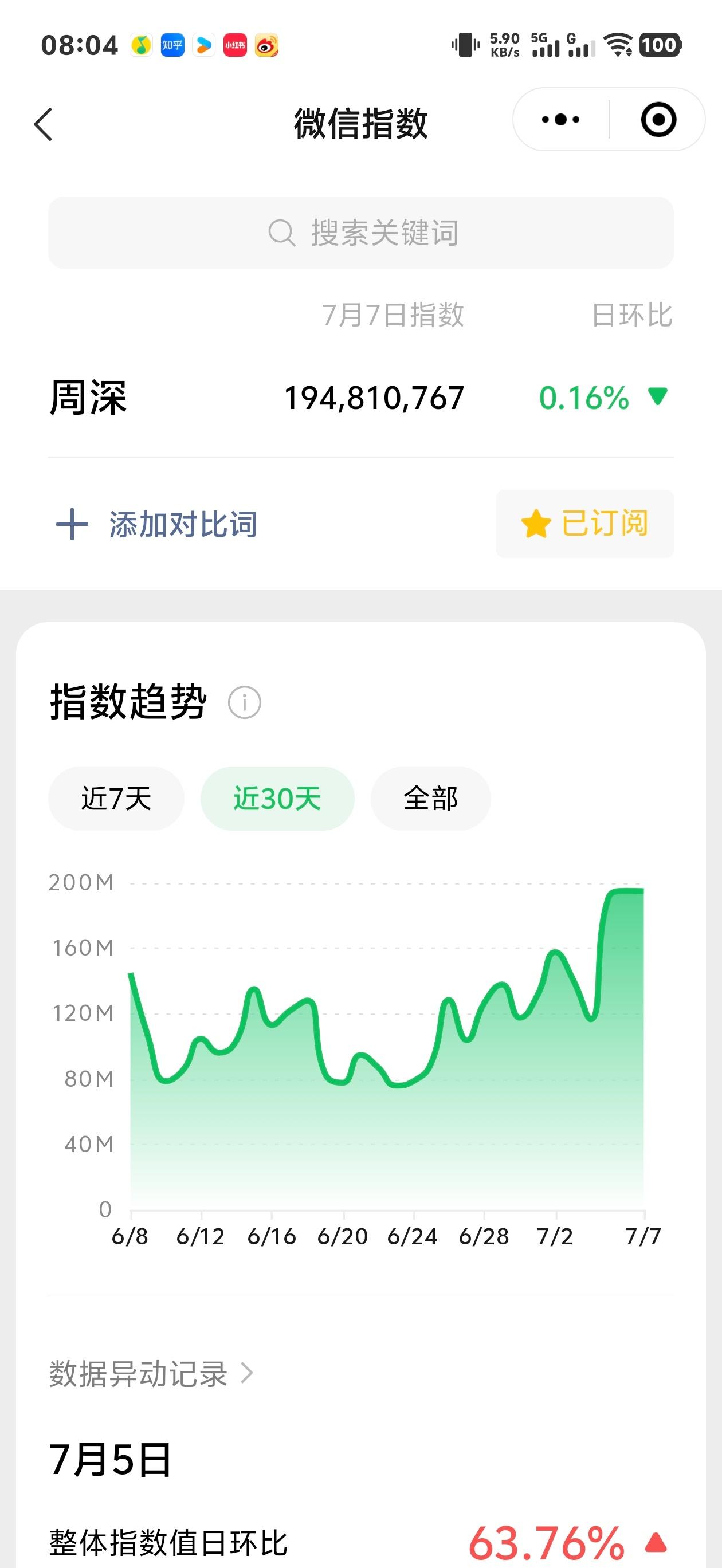Open 数据异动记录 details
The height and width of the screenshot is (1568, 722).
click(151, 1374)
